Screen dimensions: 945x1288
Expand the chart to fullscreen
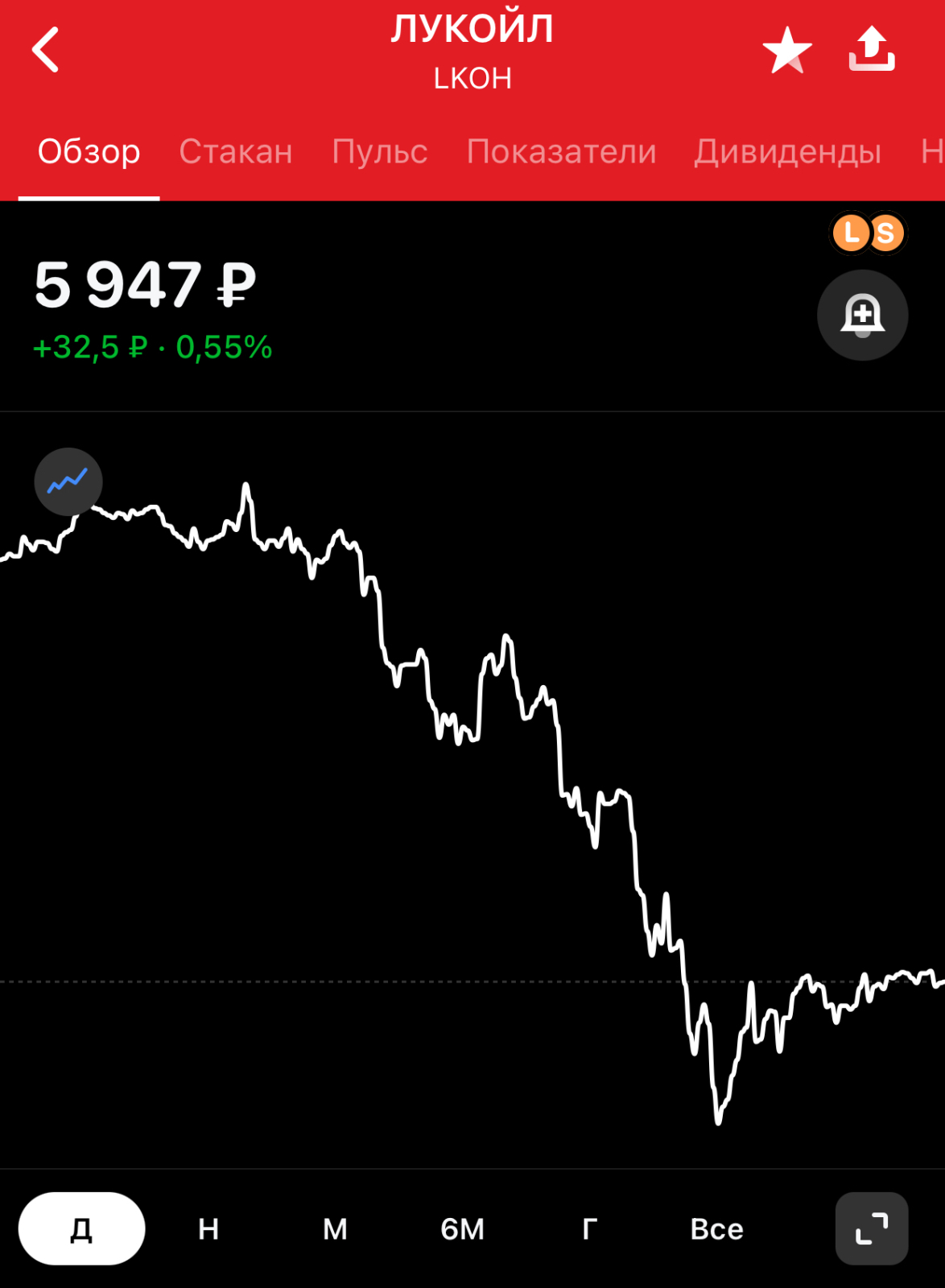[x=871, y=1228]
